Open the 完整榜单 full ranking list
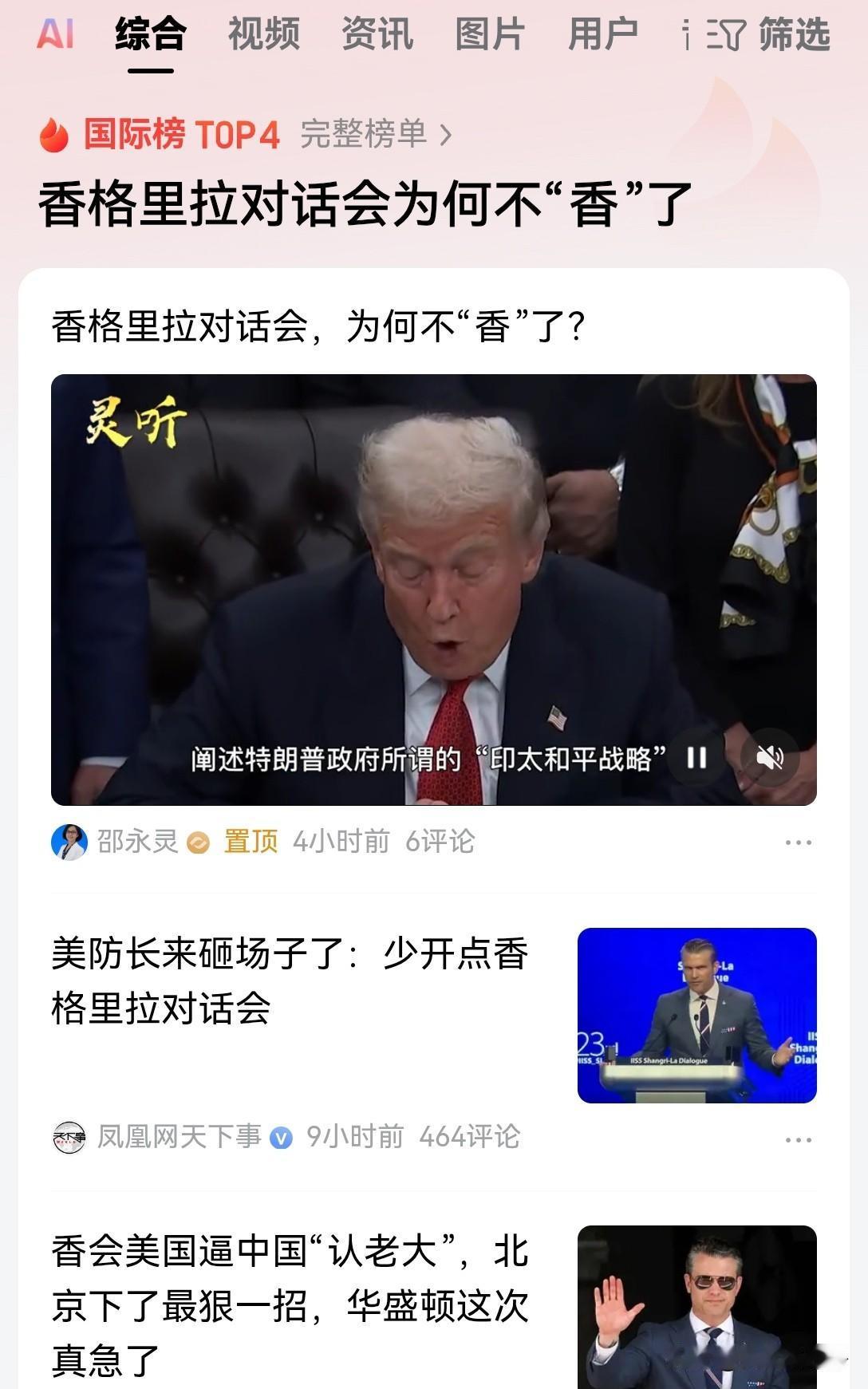The image size is (868, 1389). point(376,134)
